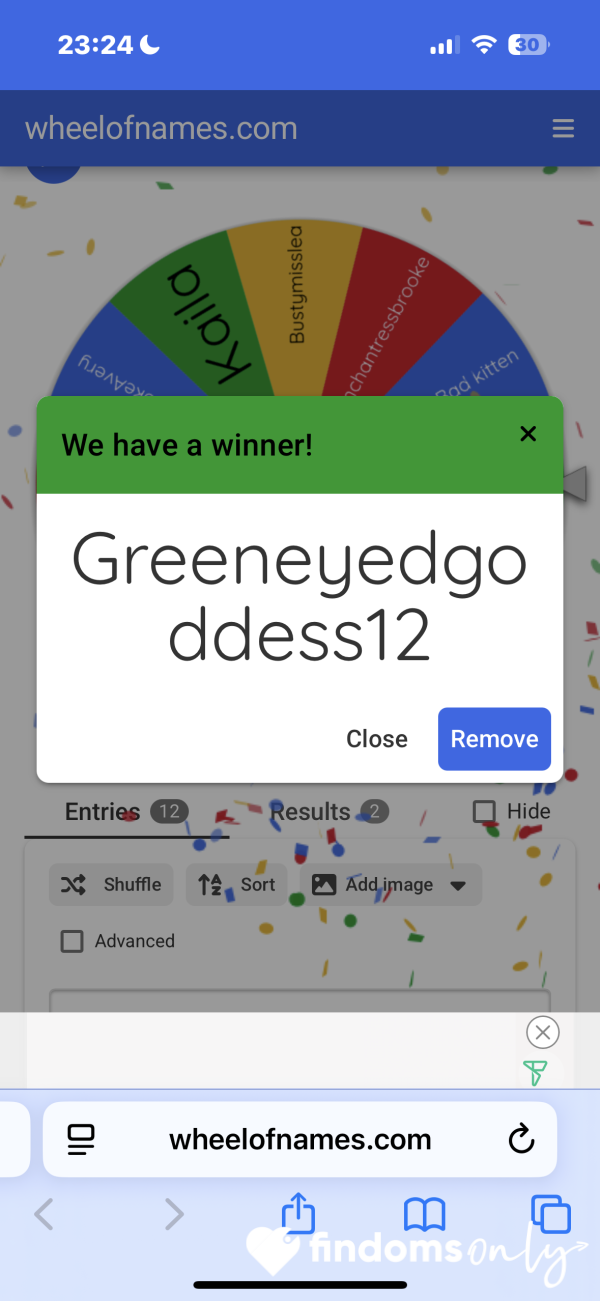Remove the winner Greeneyedgoddess12 from the wheel

coord(494,739)
